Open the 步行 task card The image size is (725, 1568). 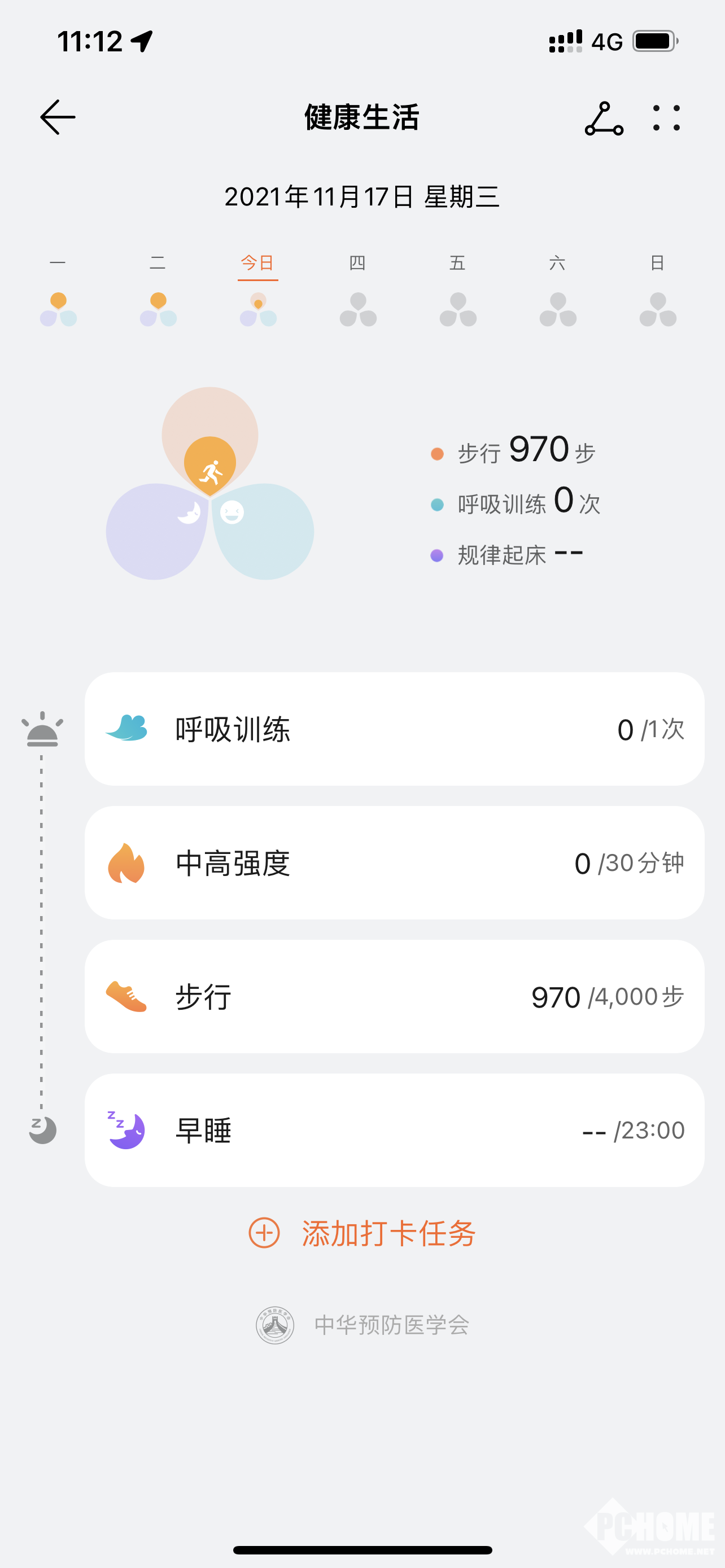point(395,996)
